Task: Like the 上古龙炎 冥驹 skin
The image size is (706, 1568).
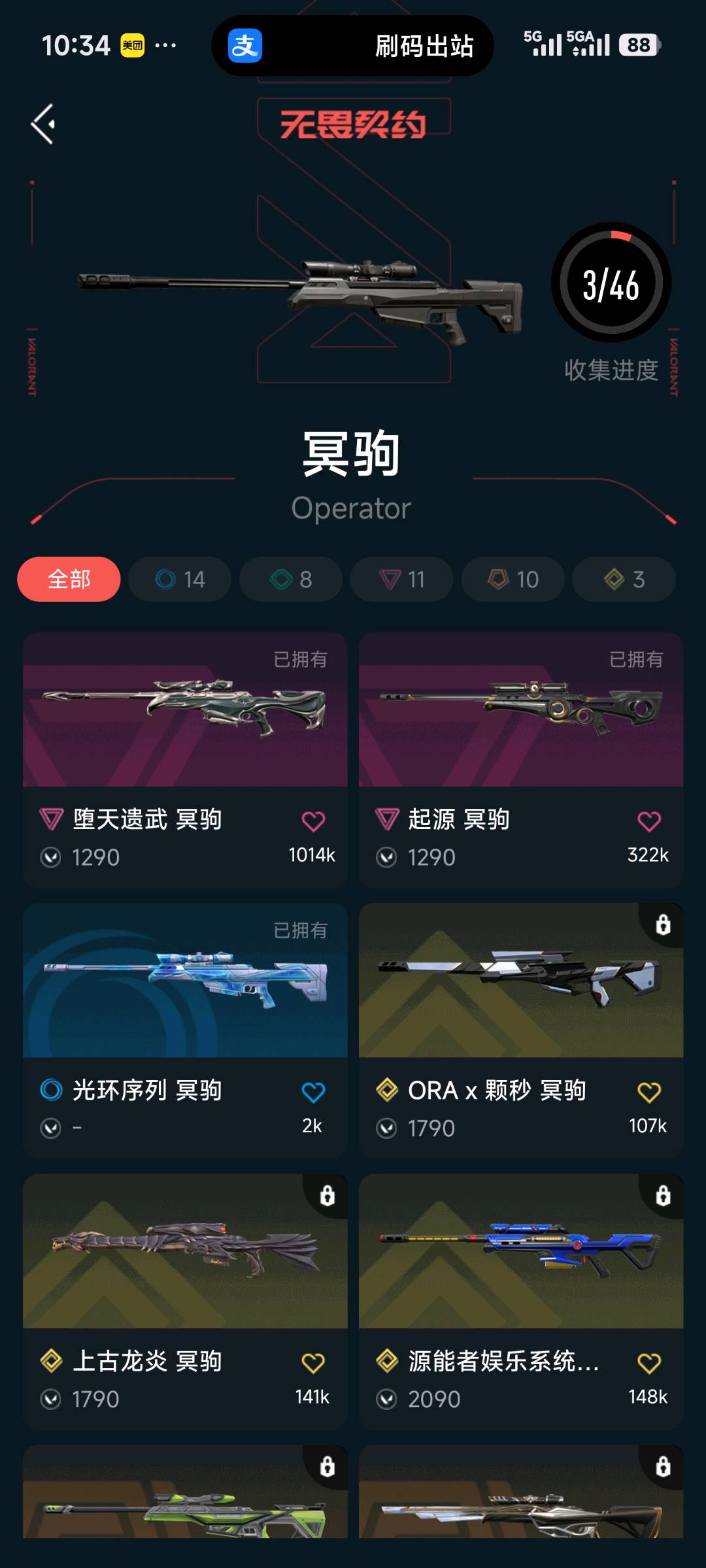Action: 313,1363
